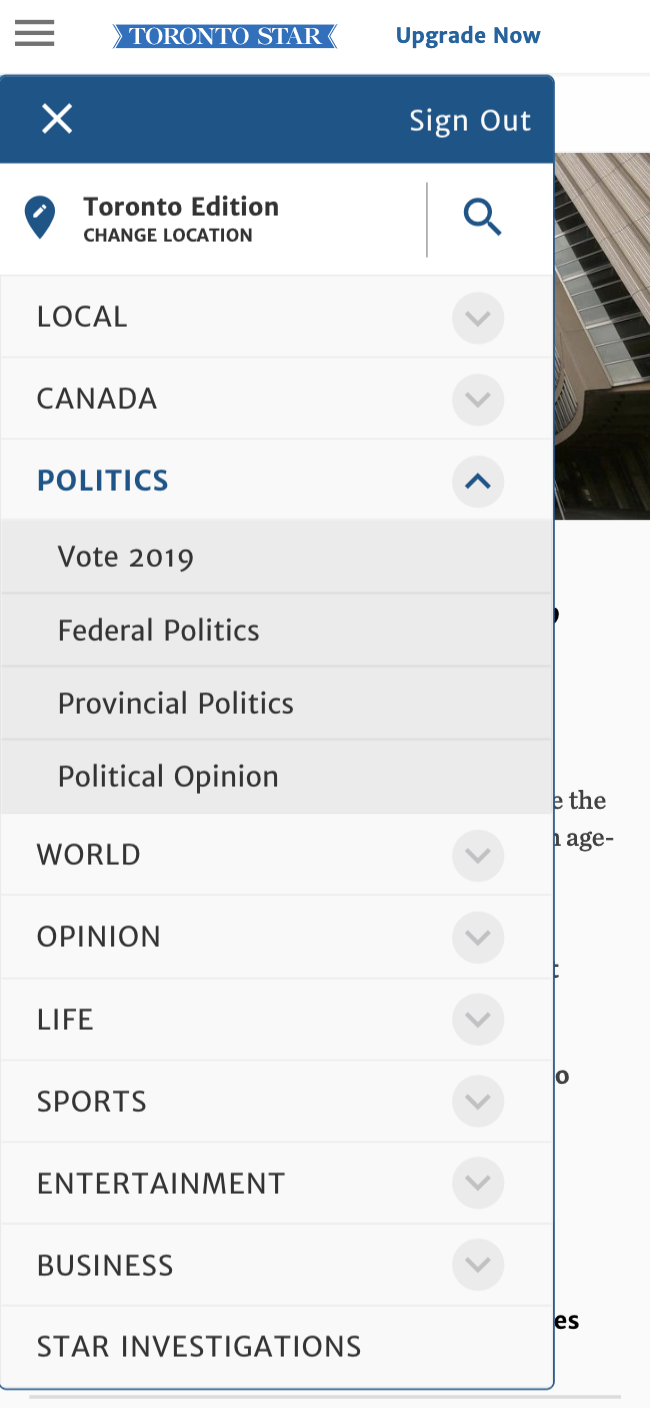The width and height of the screenshot is (650, 1408).
Task: Expand the Life section
Action: click(x=478, y=1020)
